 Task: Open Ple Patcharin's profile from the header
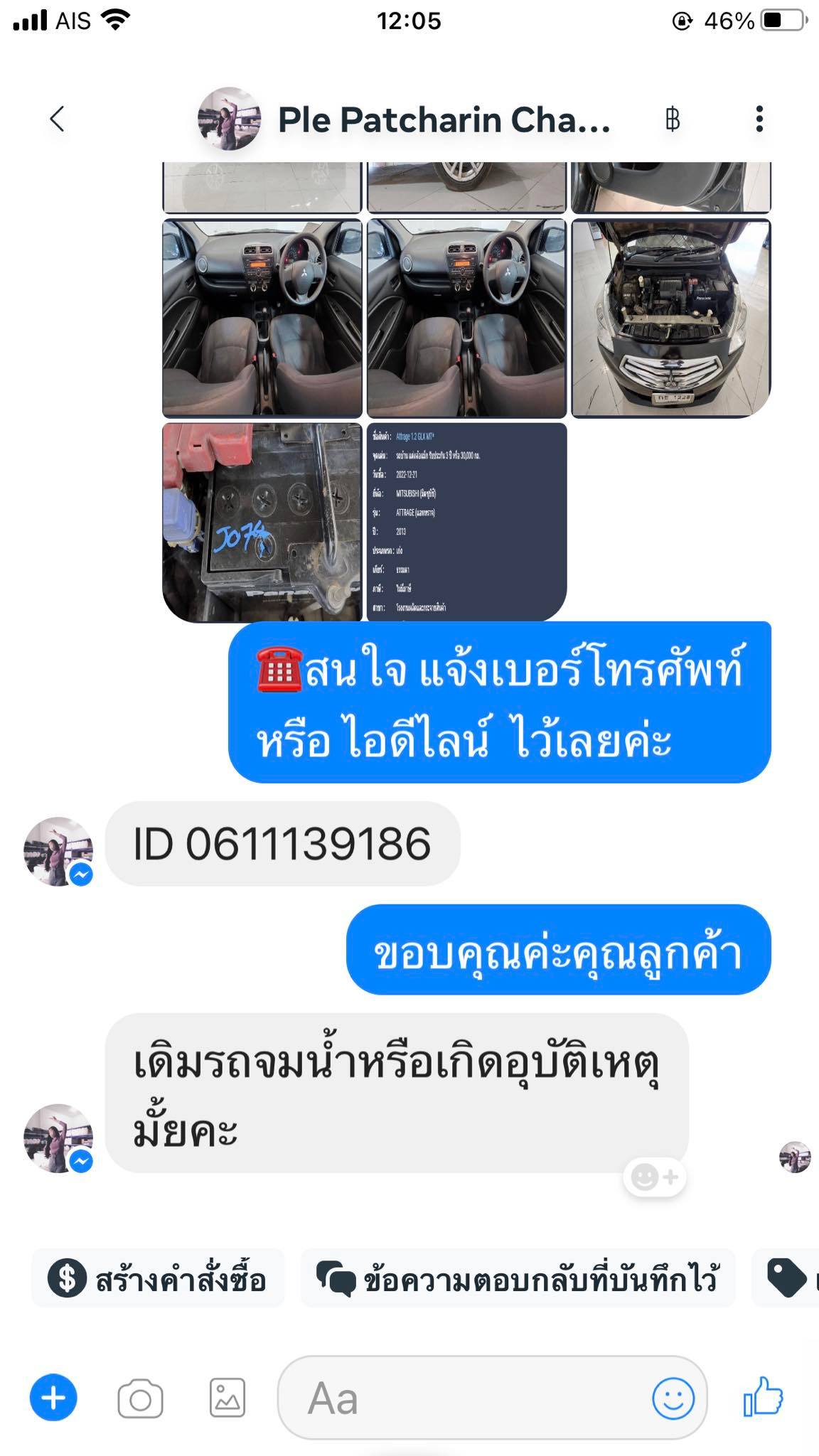(x=404, y=119)
